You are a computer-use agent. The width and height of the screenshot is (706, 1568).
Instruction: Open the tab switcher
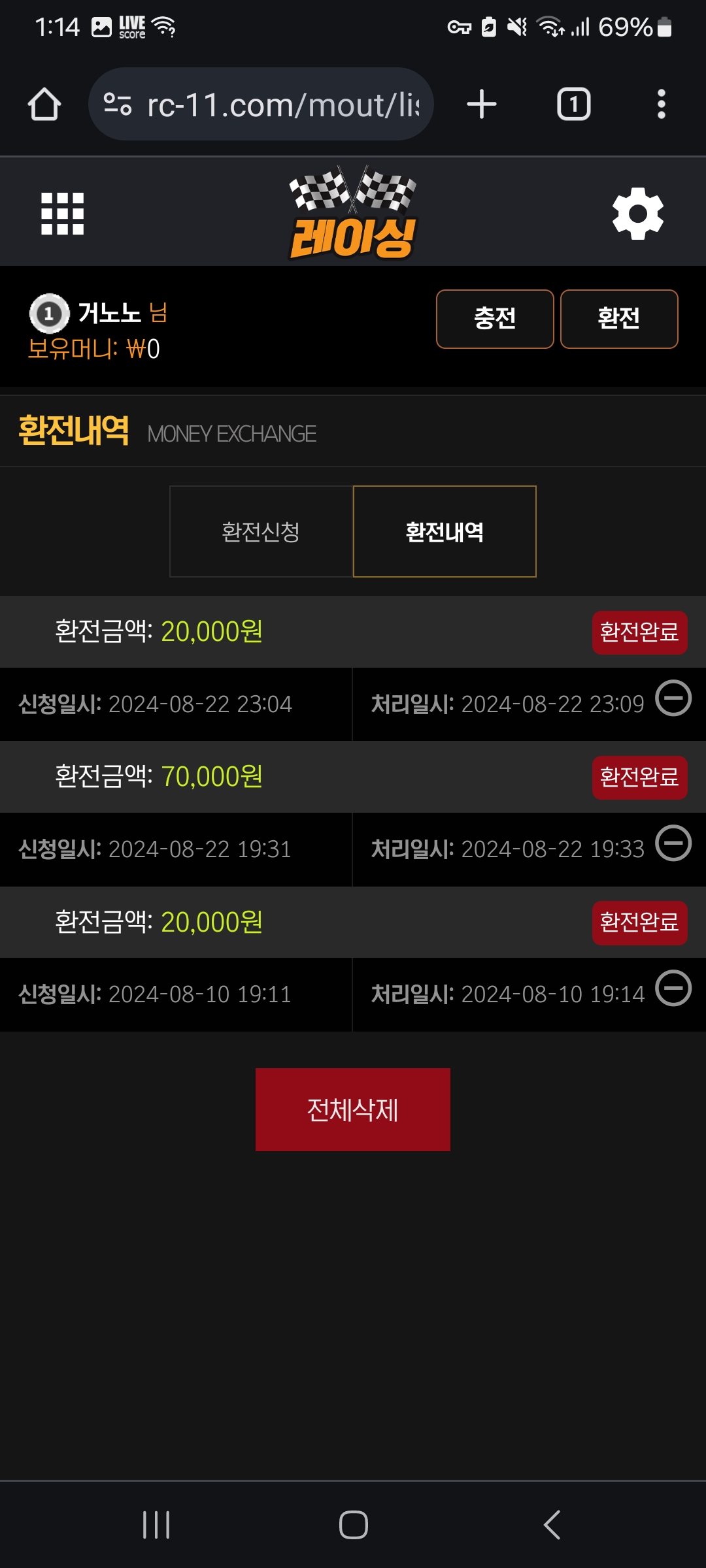(x=573, y=105)
